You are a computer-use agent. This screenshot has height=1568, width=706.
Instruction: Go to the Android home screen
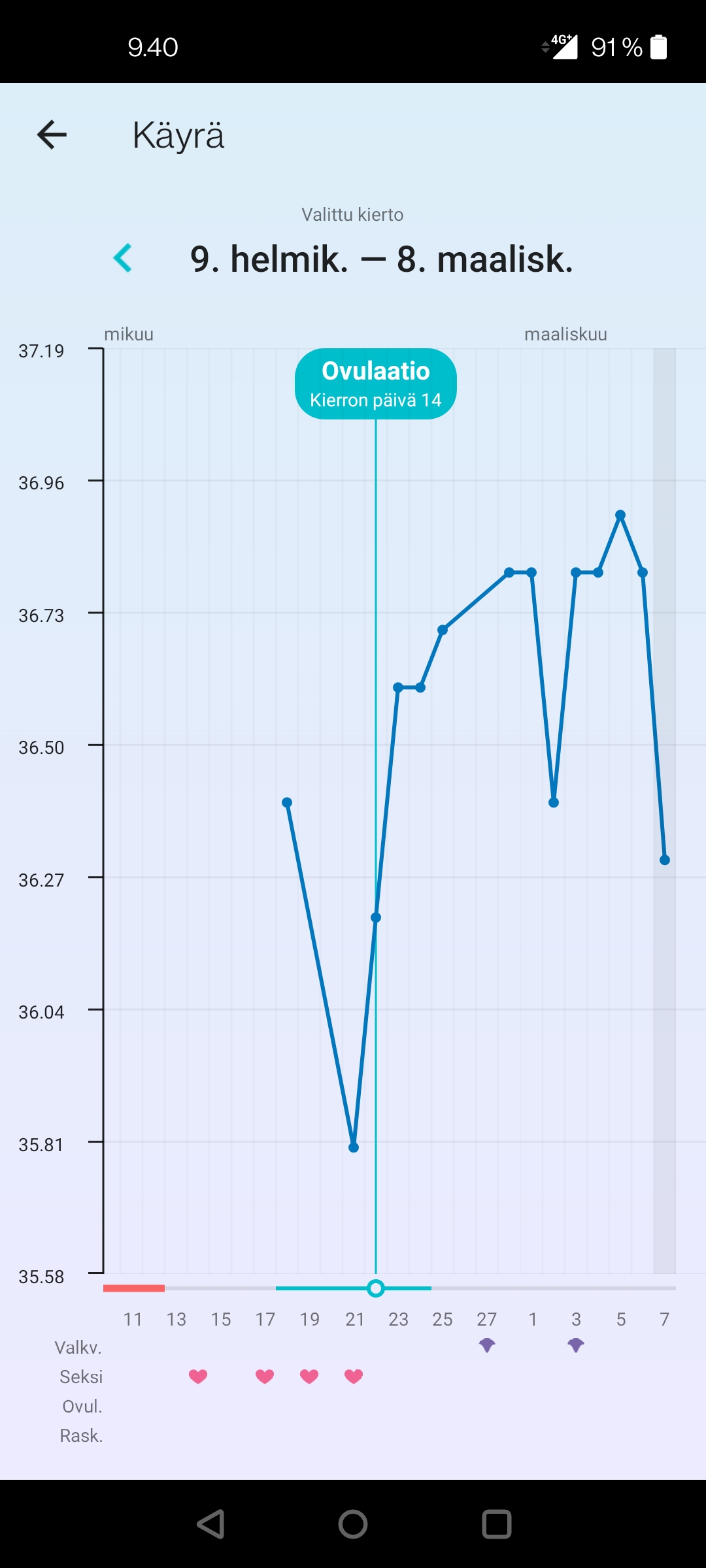353,1525
